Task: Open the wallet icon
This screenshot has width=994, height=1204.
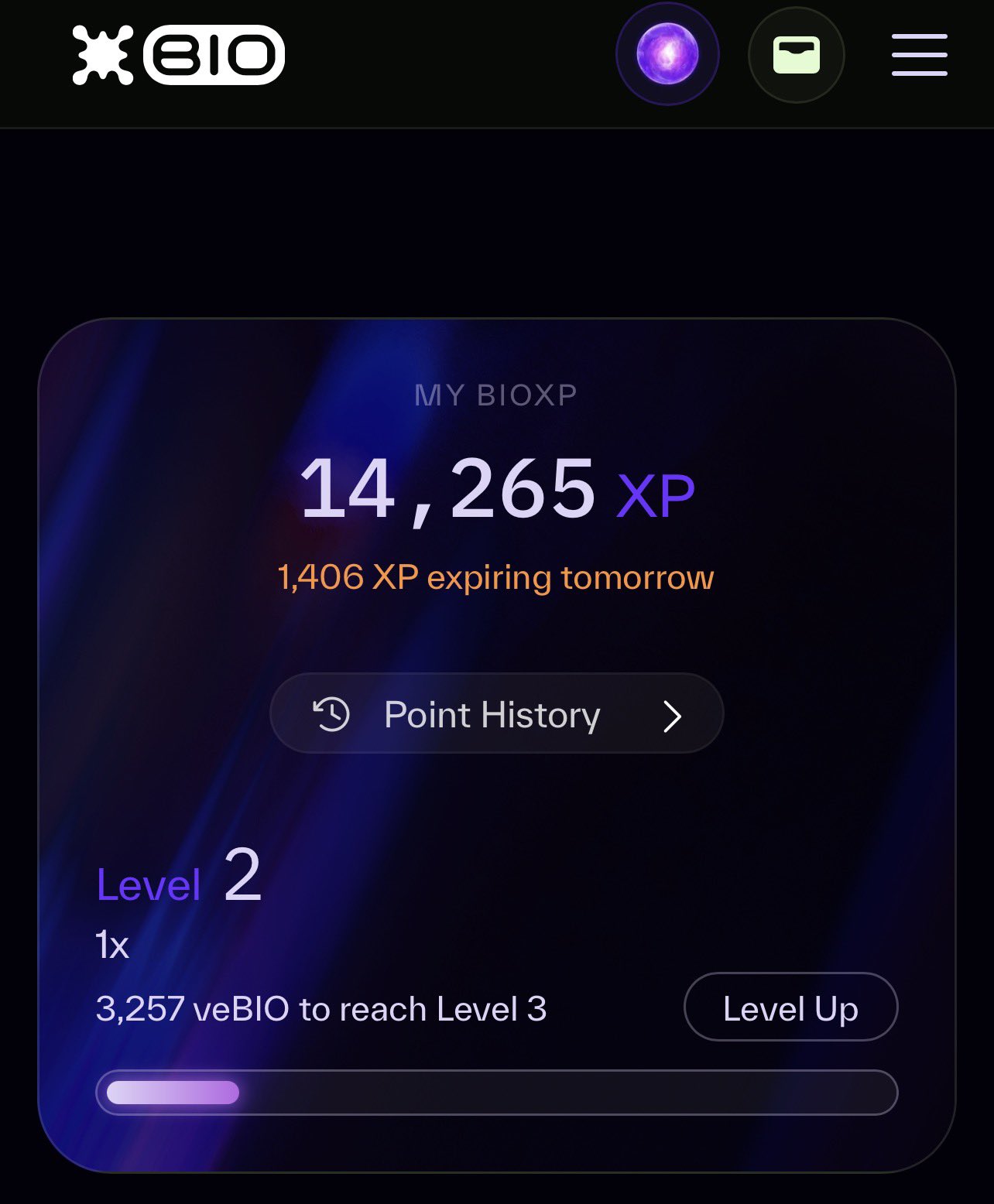Action: tap(796, 55)
